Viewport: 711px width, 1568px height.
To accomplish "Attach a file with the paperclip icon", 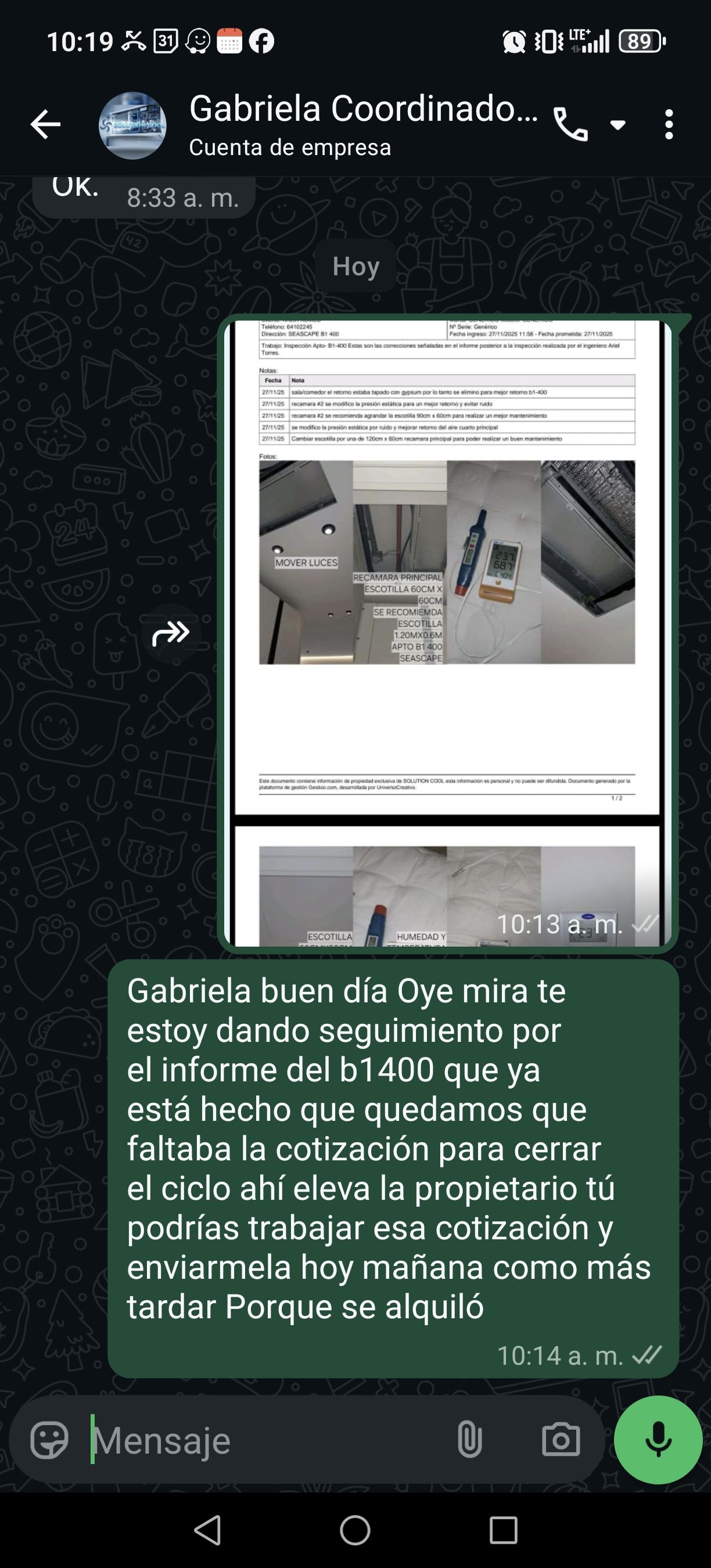I will (x=469, y=1440).
